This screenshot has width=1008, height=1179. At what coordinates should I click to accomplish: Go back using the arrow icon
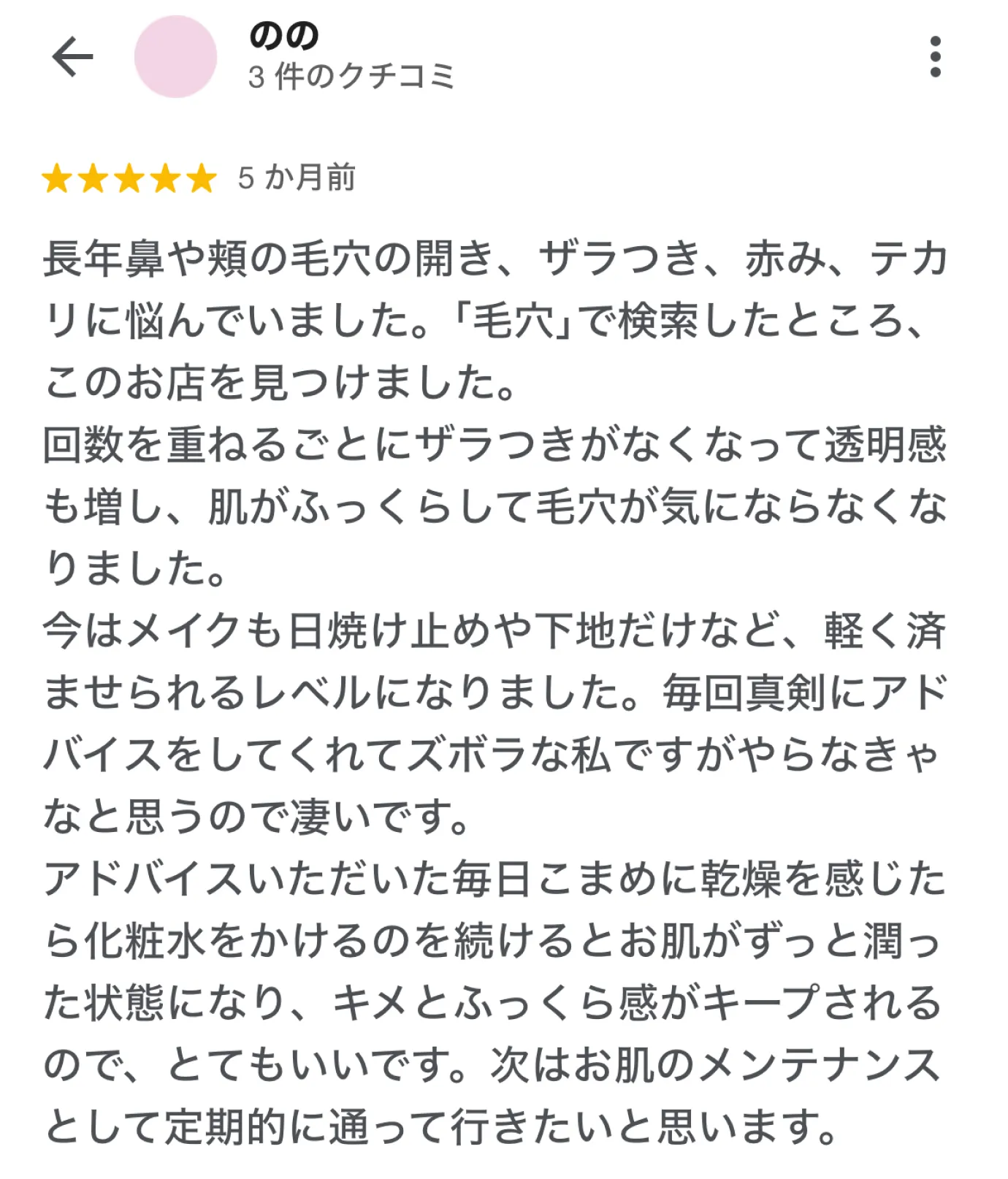(72, 57)
